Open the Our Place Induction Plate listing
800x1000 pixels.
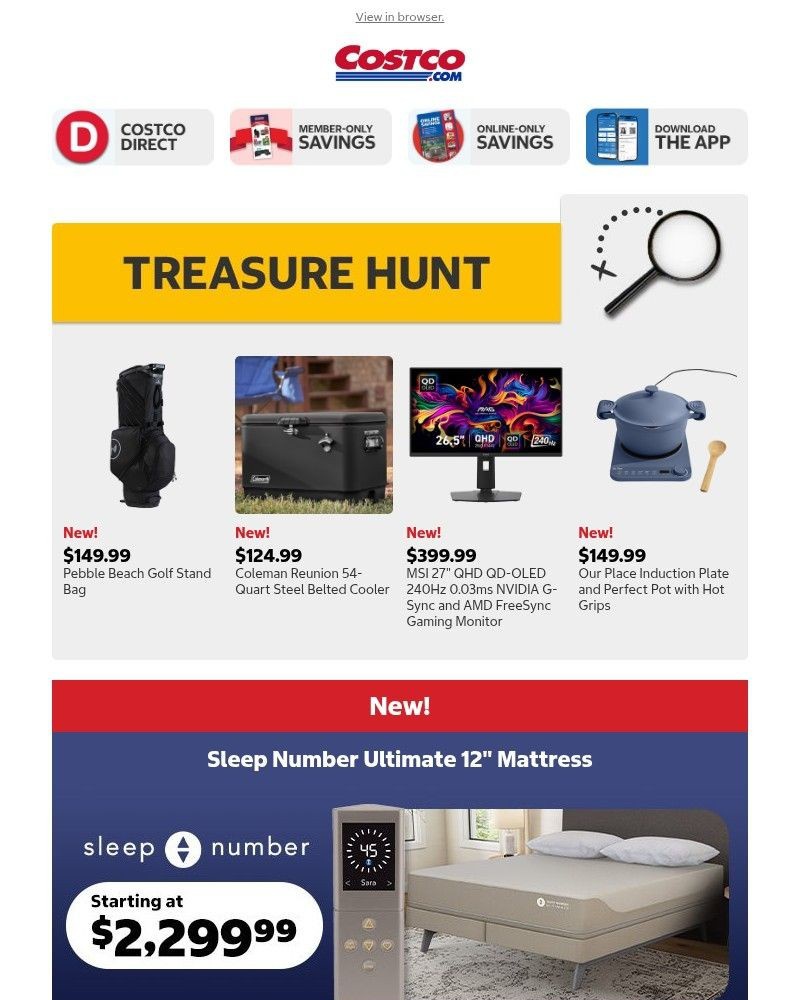pos(655,588)
